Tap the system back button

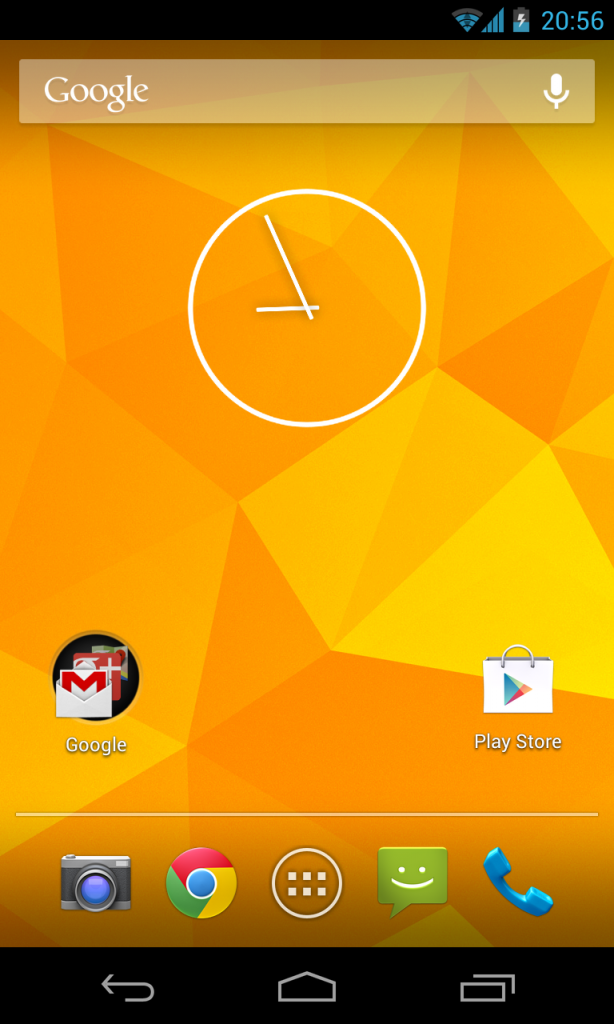(128, 988)
